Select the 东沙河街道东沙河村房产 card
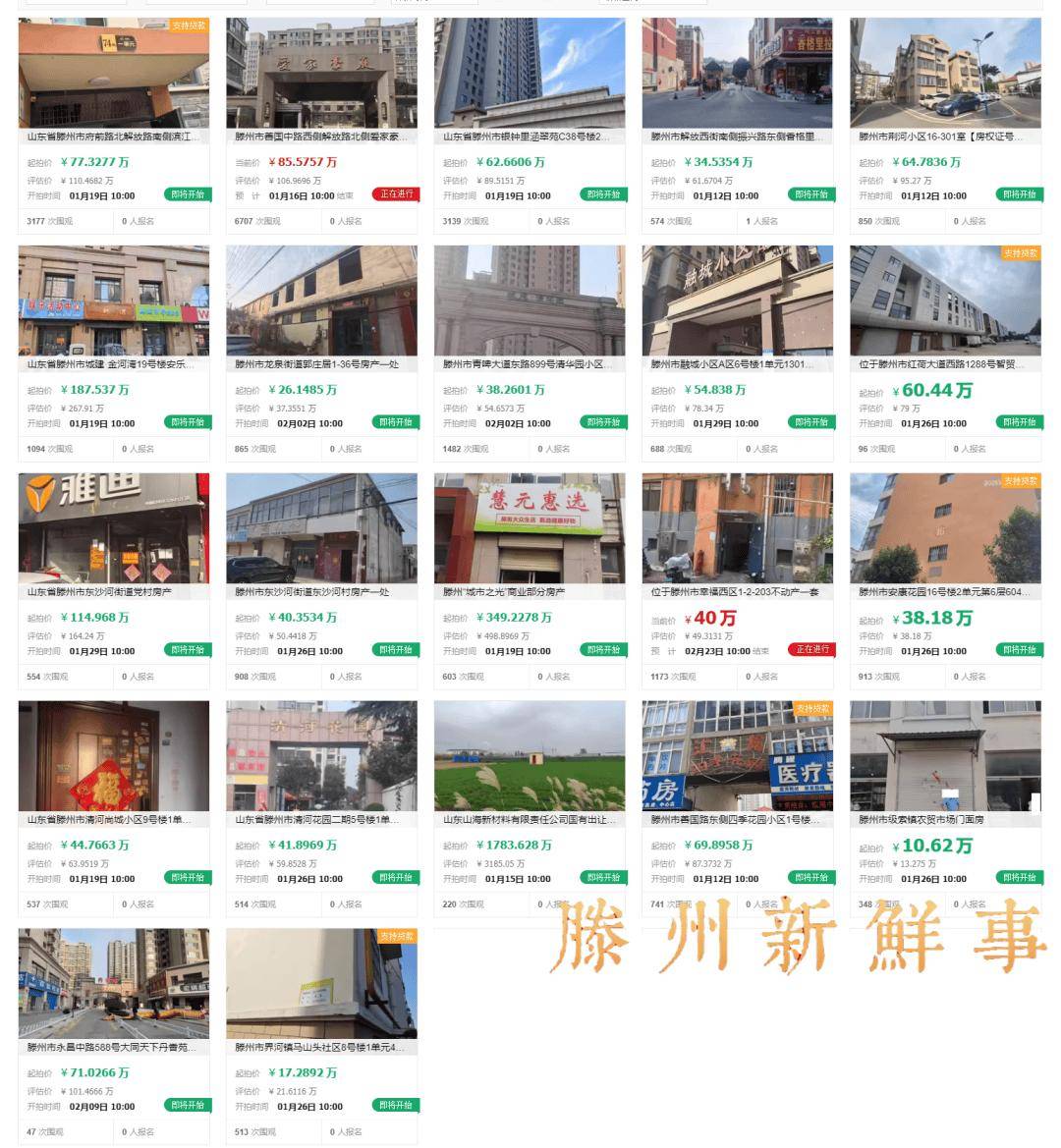Viewport: 1061px width, 1148px height. point(321,592)
